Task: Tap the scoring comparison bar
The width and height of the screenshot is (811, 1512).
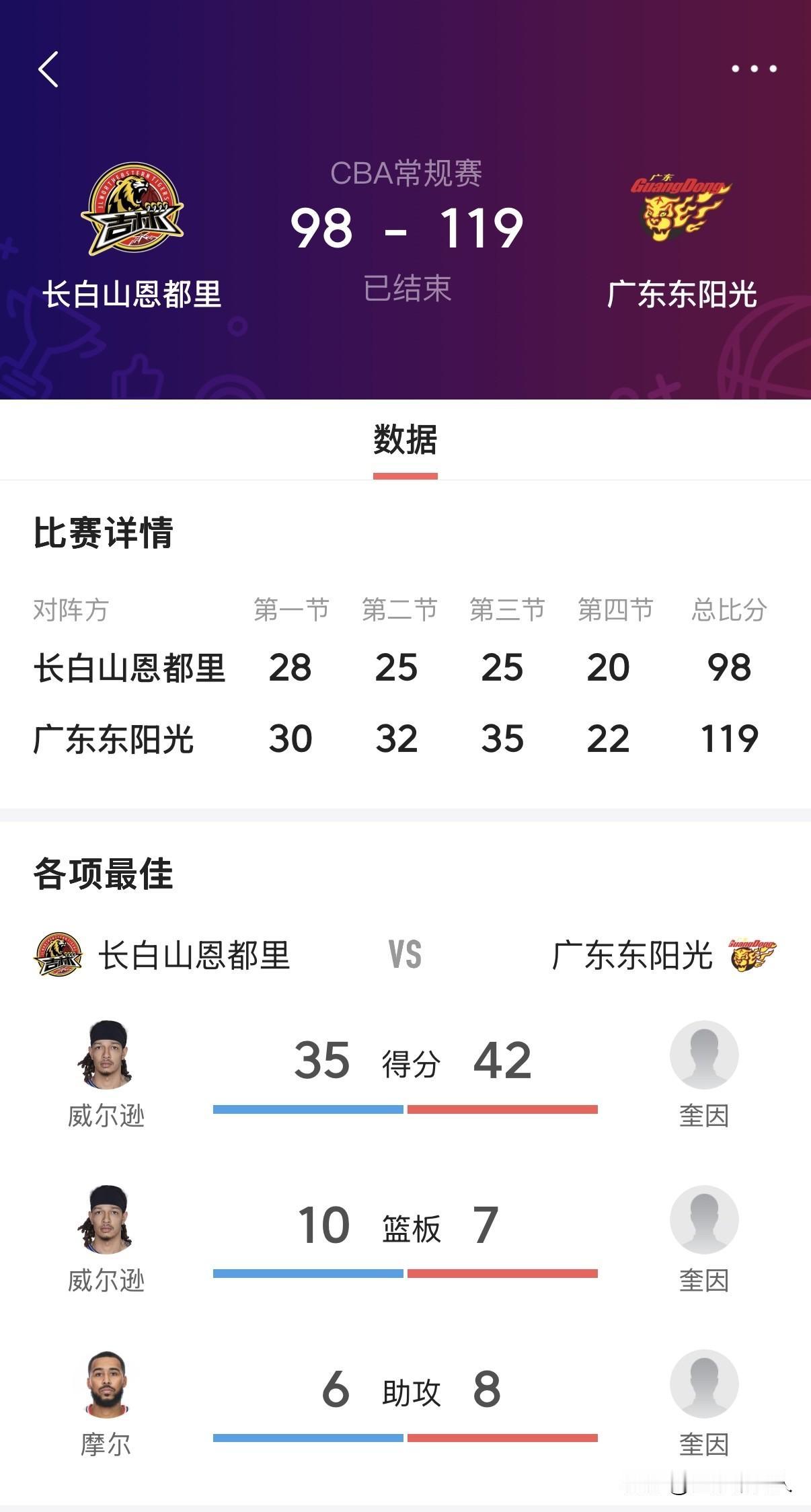Action: point(405,1108)
